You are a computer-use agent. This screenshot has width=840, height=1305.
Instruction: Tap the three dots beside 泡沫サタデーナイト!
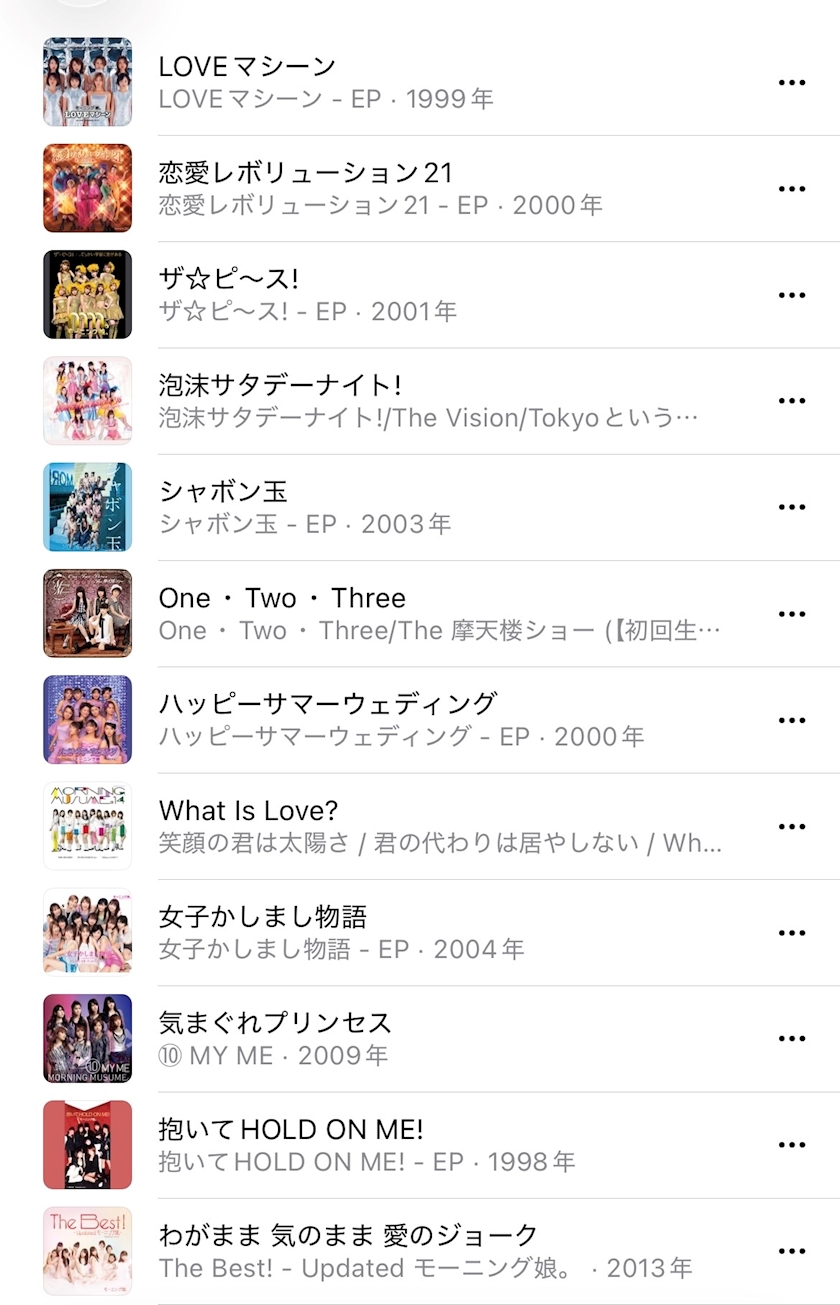click(791, 401)
